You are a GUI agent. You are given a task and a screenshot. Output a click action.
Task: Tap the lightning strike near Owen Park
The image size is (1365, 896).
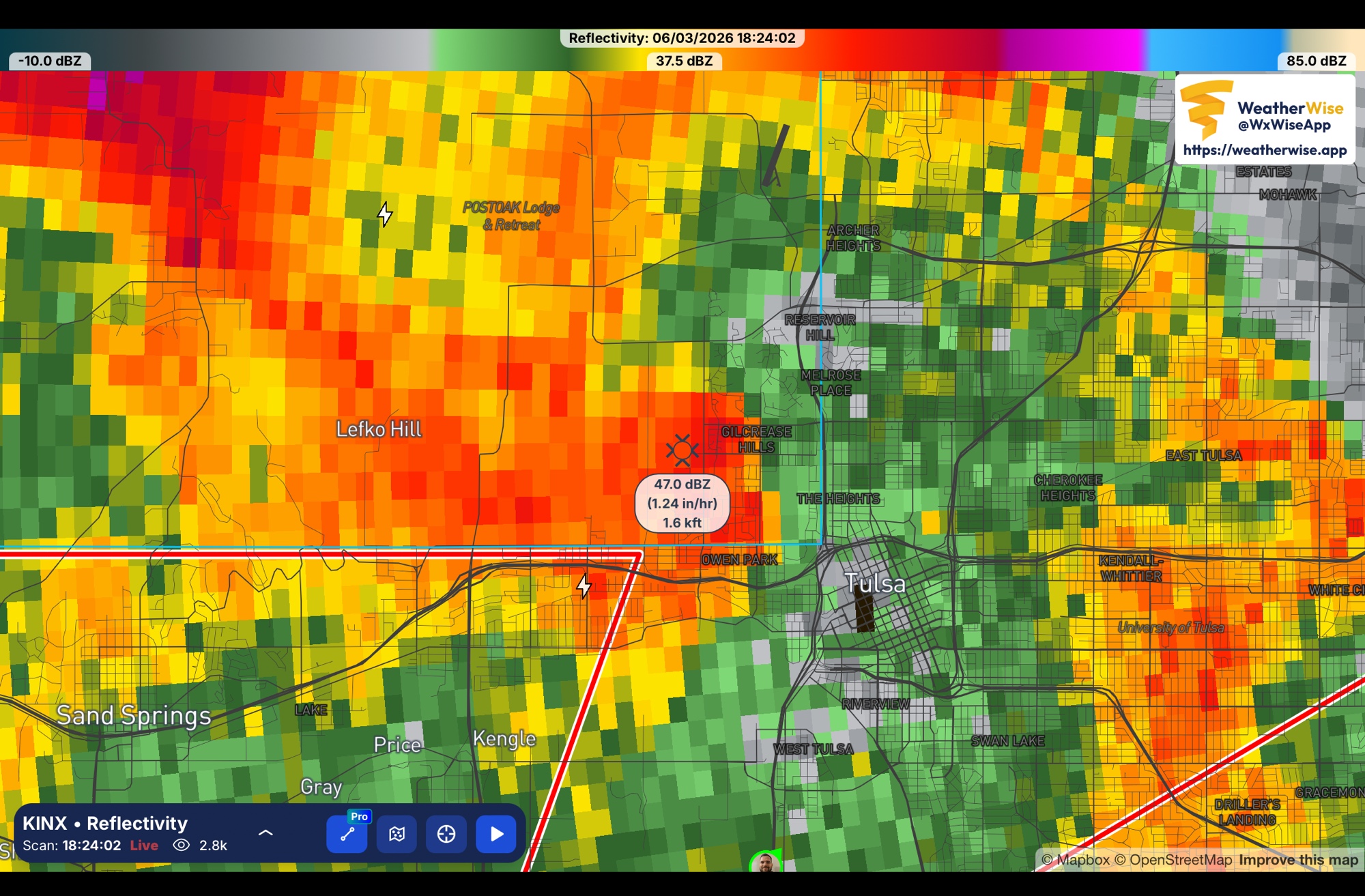tap(584, 586)
